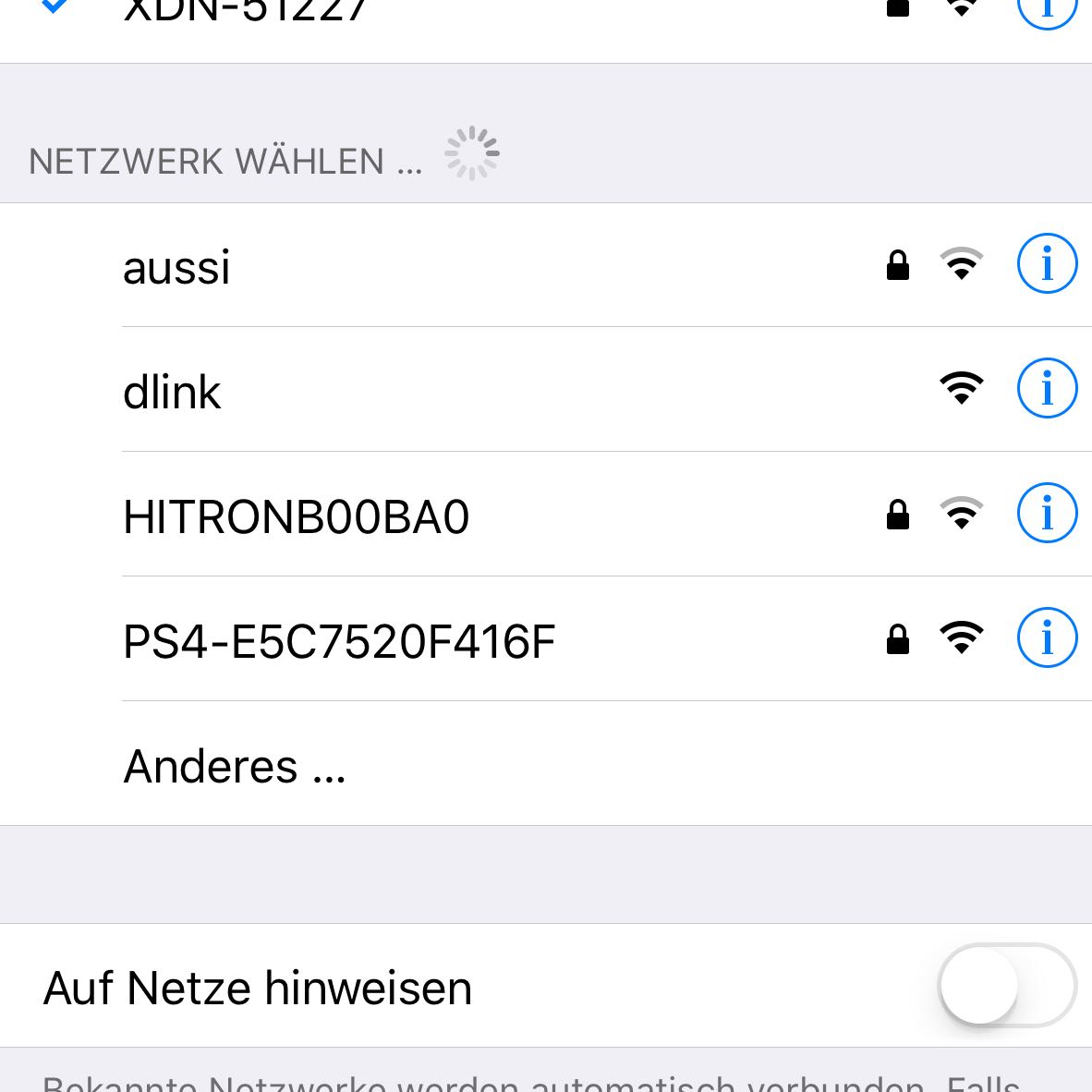Open info for connected XDN network
Screen dimensions: 1092x1092
[x=1049, y=9]
